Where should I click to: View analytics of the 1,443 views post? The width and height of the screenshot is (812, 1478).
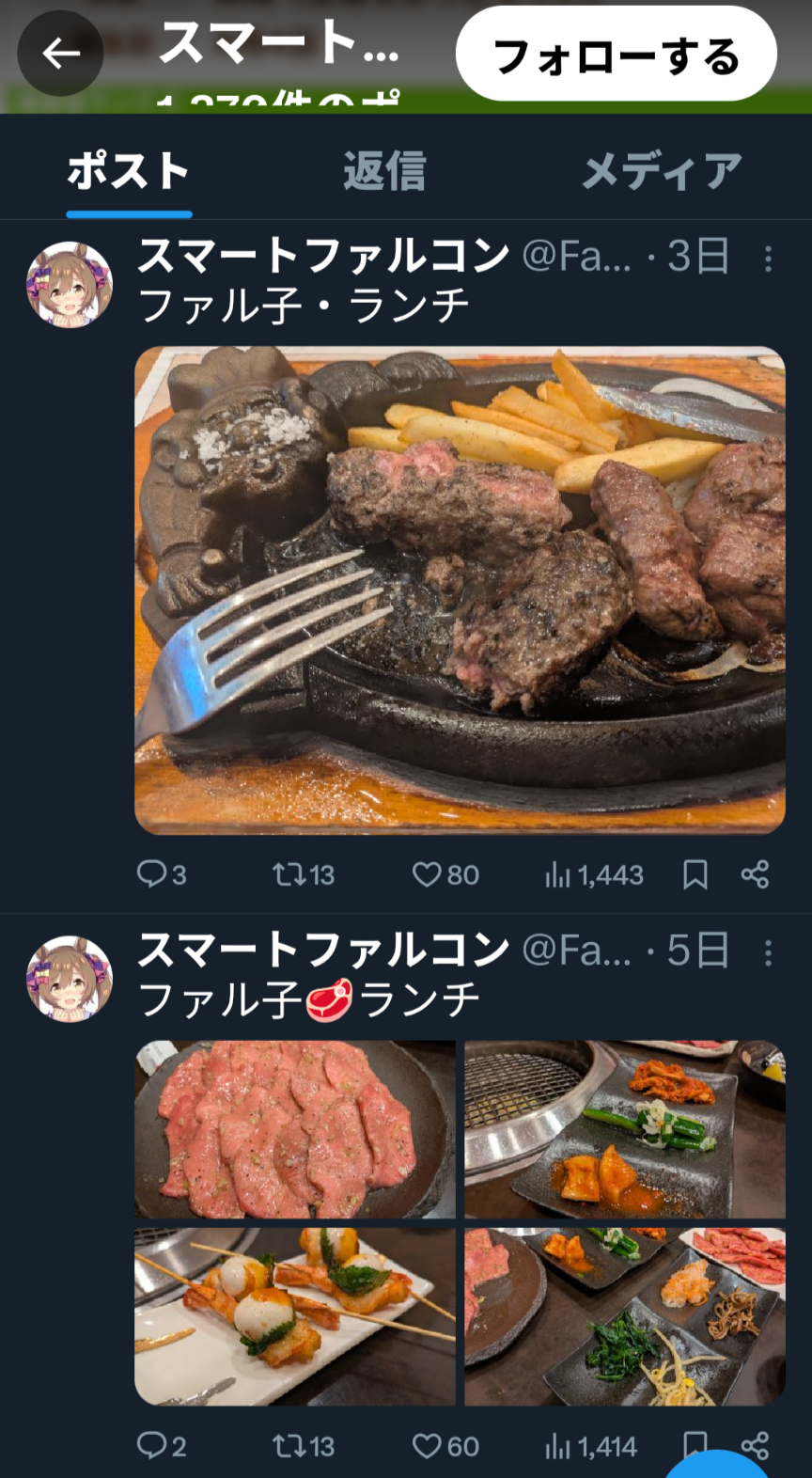click(x=594, y=874)
